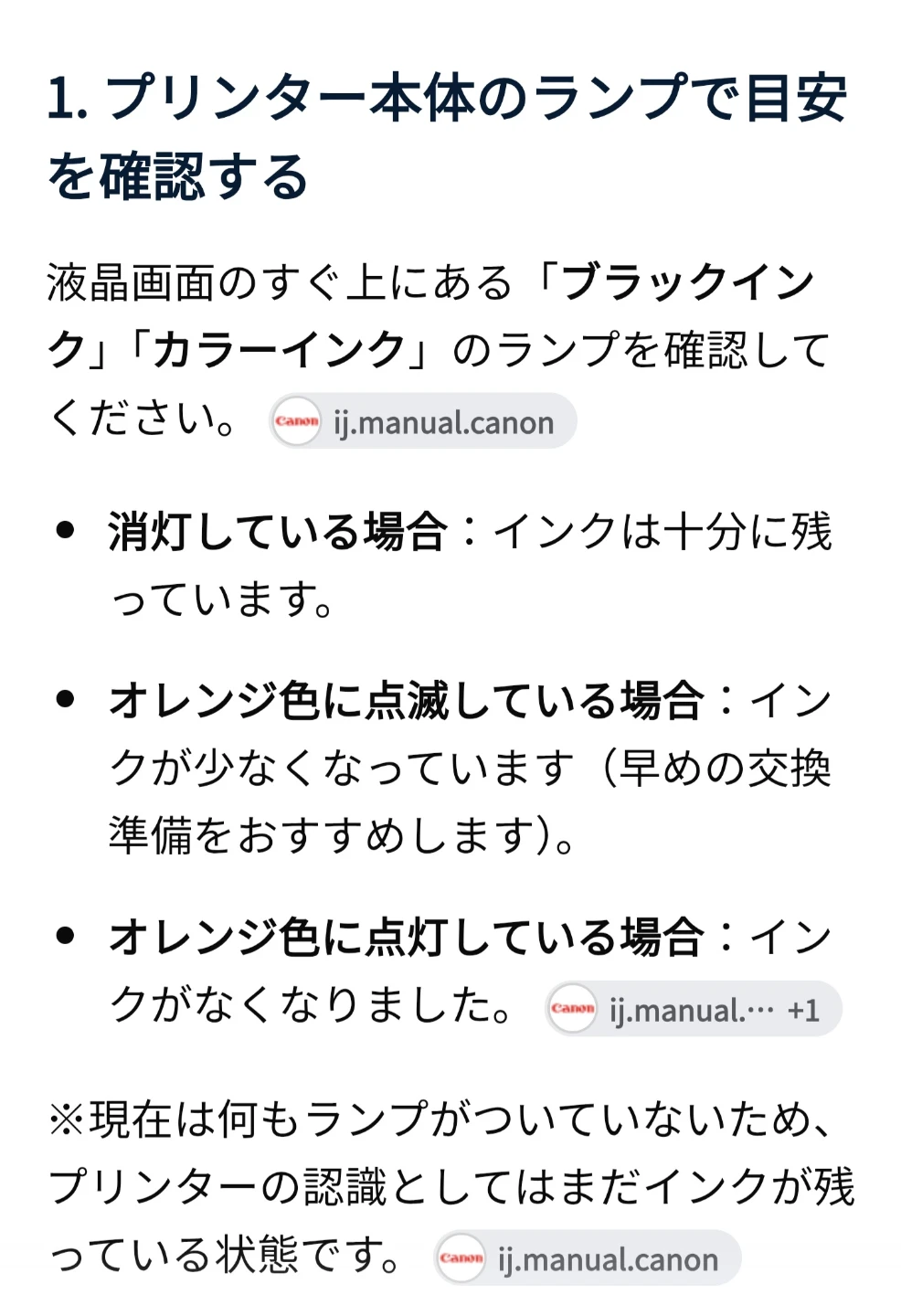Open the ij.manual.canon source chip after ください
Viewport: 901px width, 1316px height.
[x=422, y=421]
